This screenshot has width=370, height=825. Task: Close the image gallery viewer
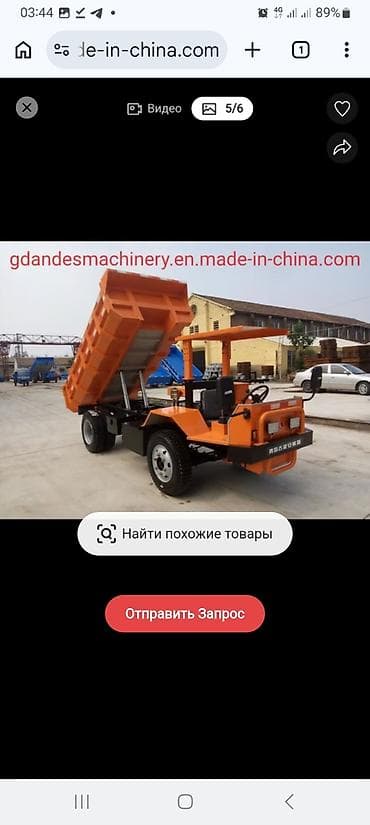[27, 108]
